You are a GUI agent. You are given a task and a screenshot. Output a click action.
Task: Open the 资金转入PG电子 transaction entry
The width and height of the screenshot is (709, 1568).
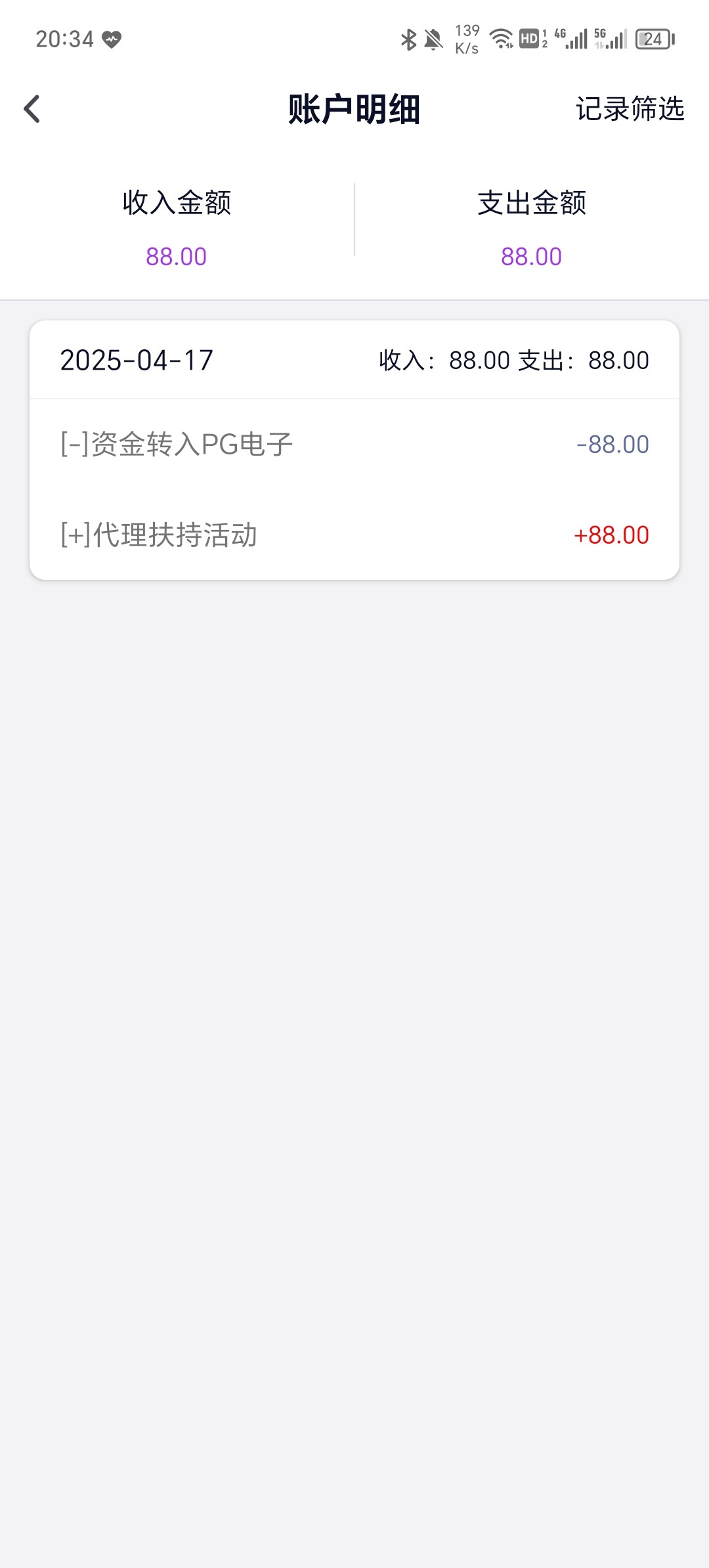click(x=354, y=445)
